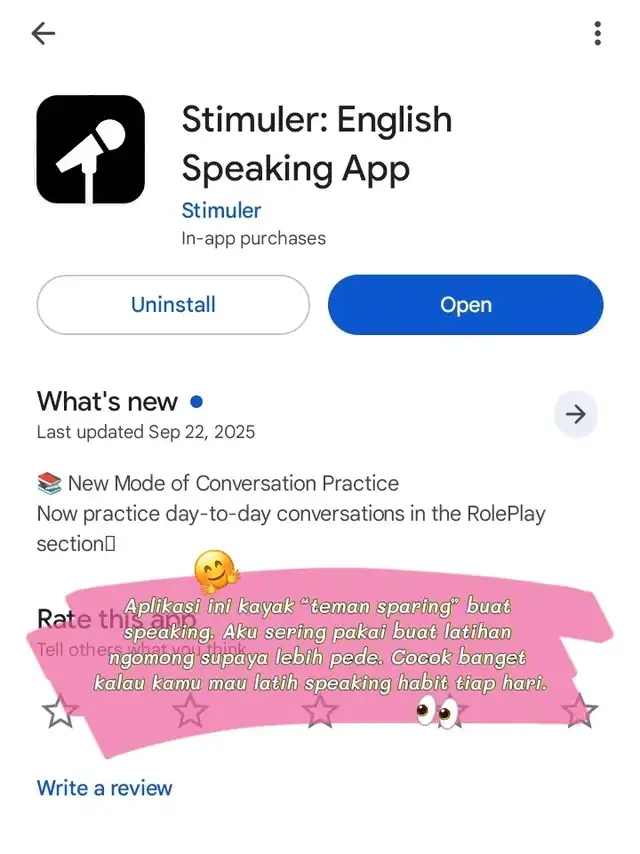640x854 pixels.
Task: Rate the app one star
Action: (x=60, y=712)
